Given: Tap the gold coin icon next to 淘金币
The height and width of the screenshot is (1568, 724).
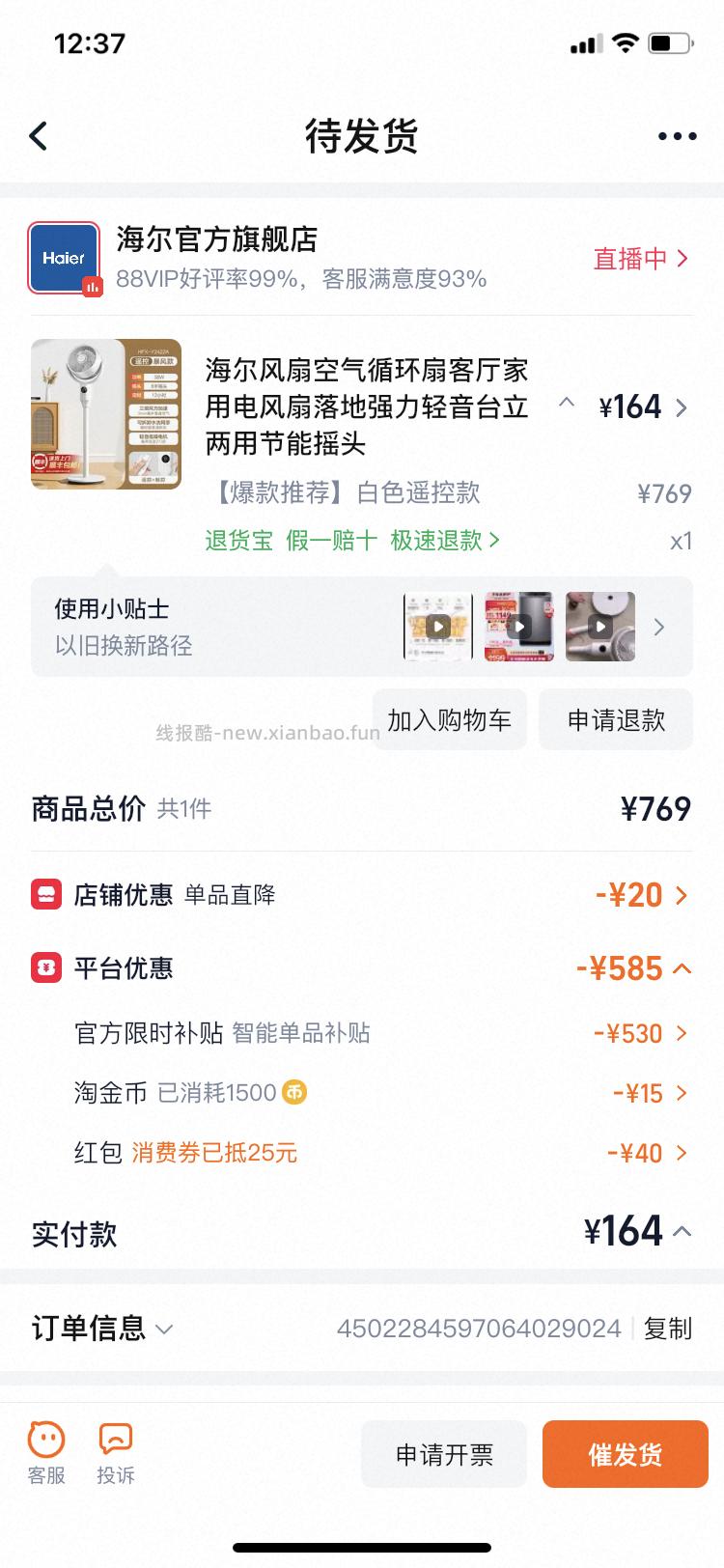Looking at the screenshot, I should [293, 1092].
